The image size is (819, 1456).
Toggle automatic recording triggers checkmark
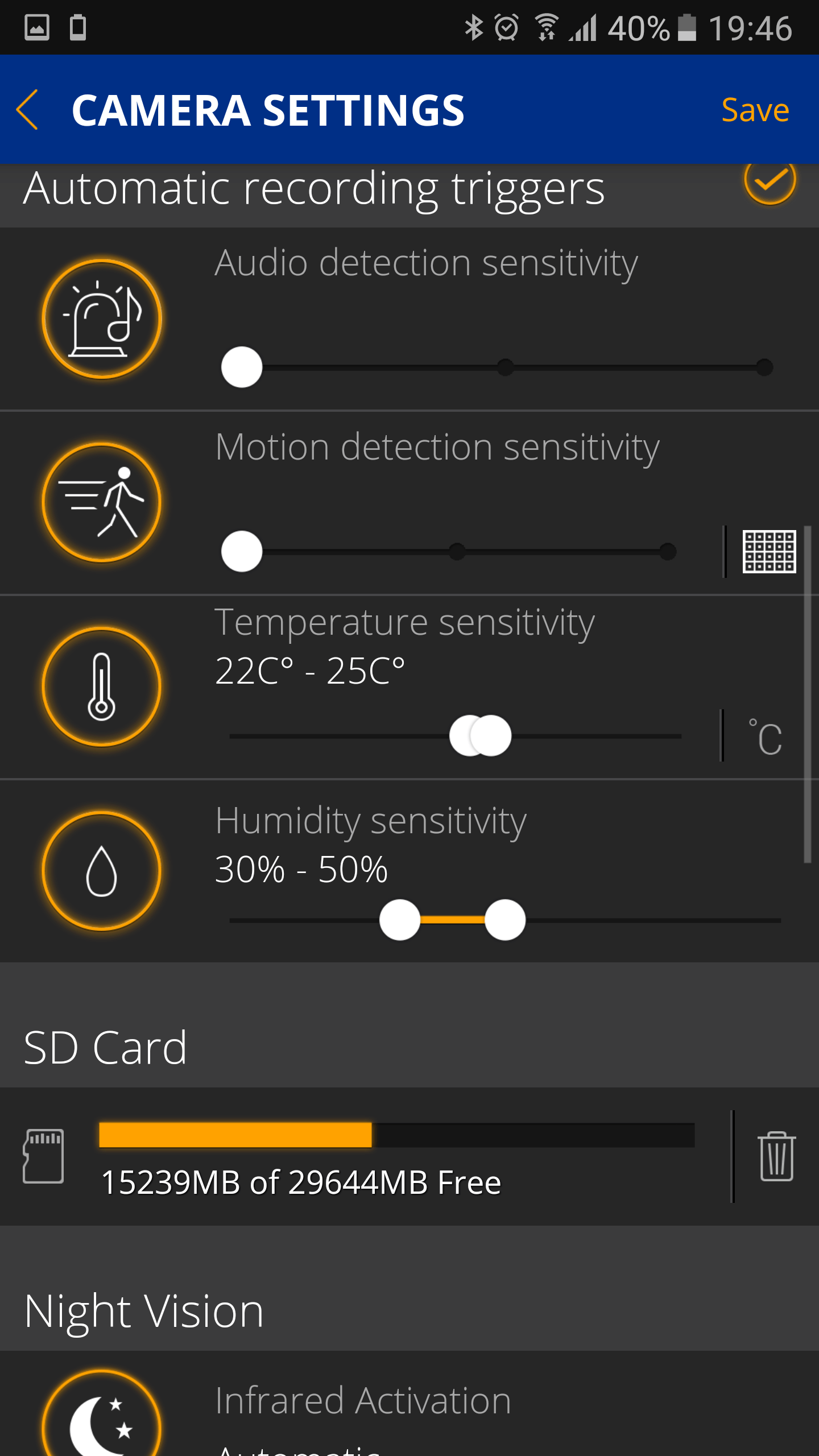[x=770, y=181]
